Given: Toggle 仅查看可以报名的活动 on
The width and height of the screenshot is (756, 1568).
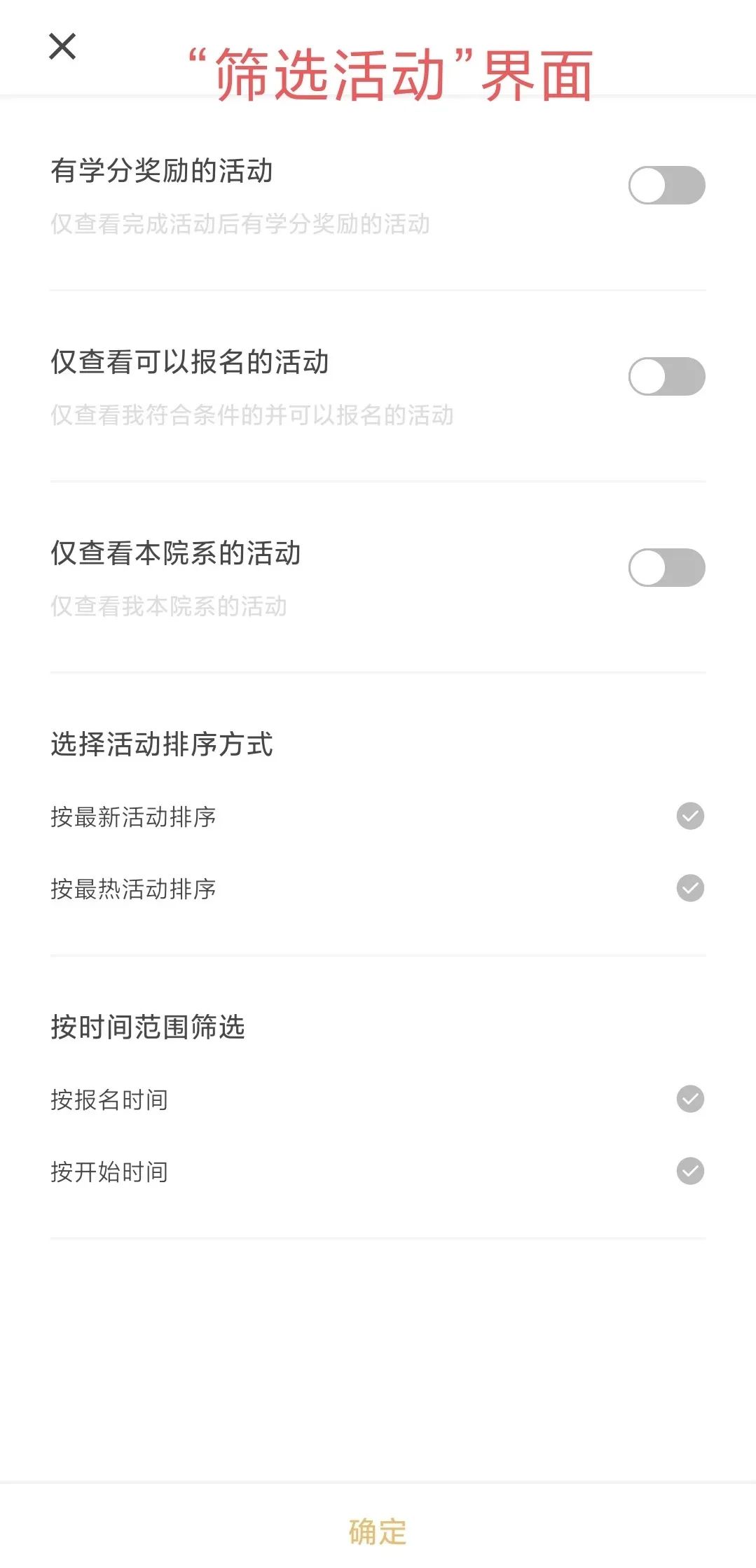Looking at the screenshot, I should pos(666,377).
